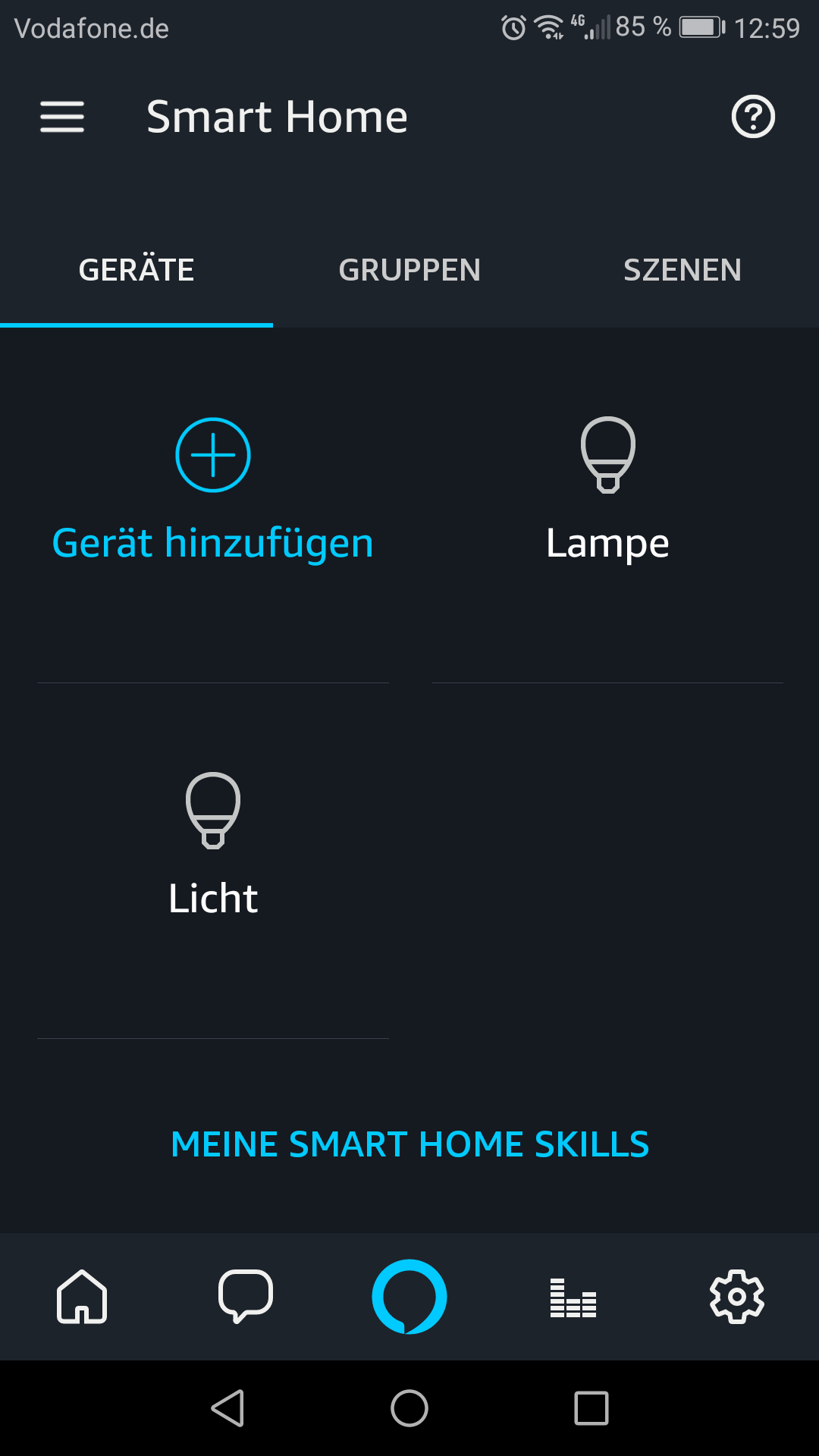Go to the Alexa home screen

[82, 1297]
